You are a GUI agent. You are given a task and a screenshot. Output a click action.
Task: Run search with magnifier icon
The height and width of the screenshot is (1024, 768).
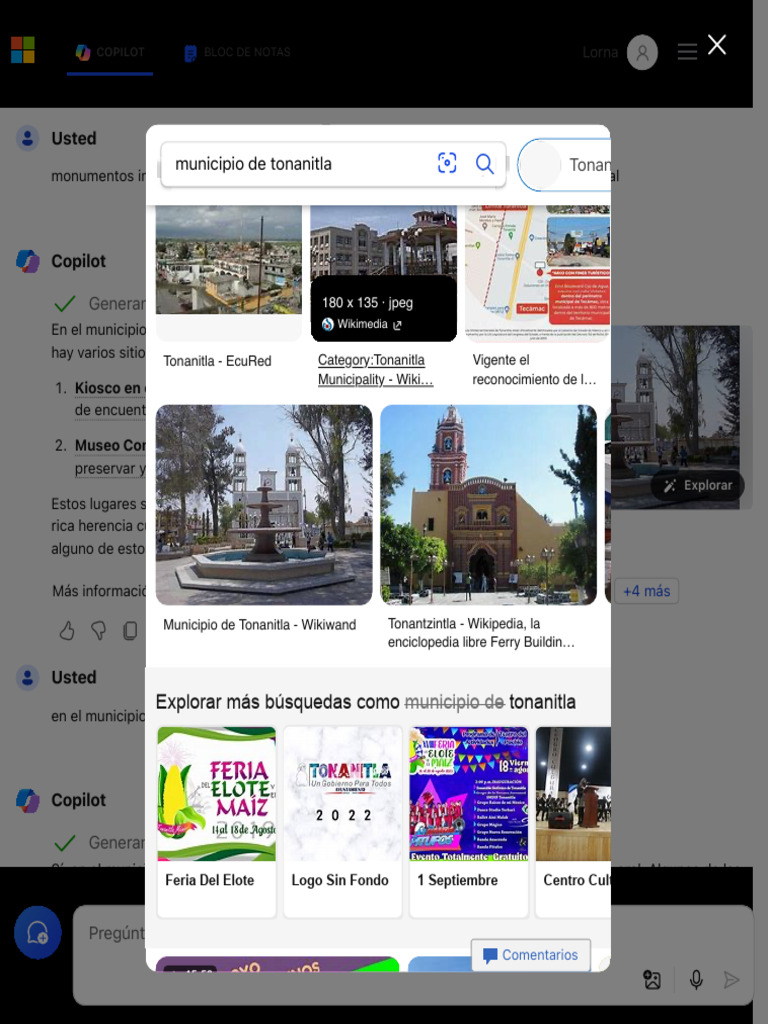[485, 163]
